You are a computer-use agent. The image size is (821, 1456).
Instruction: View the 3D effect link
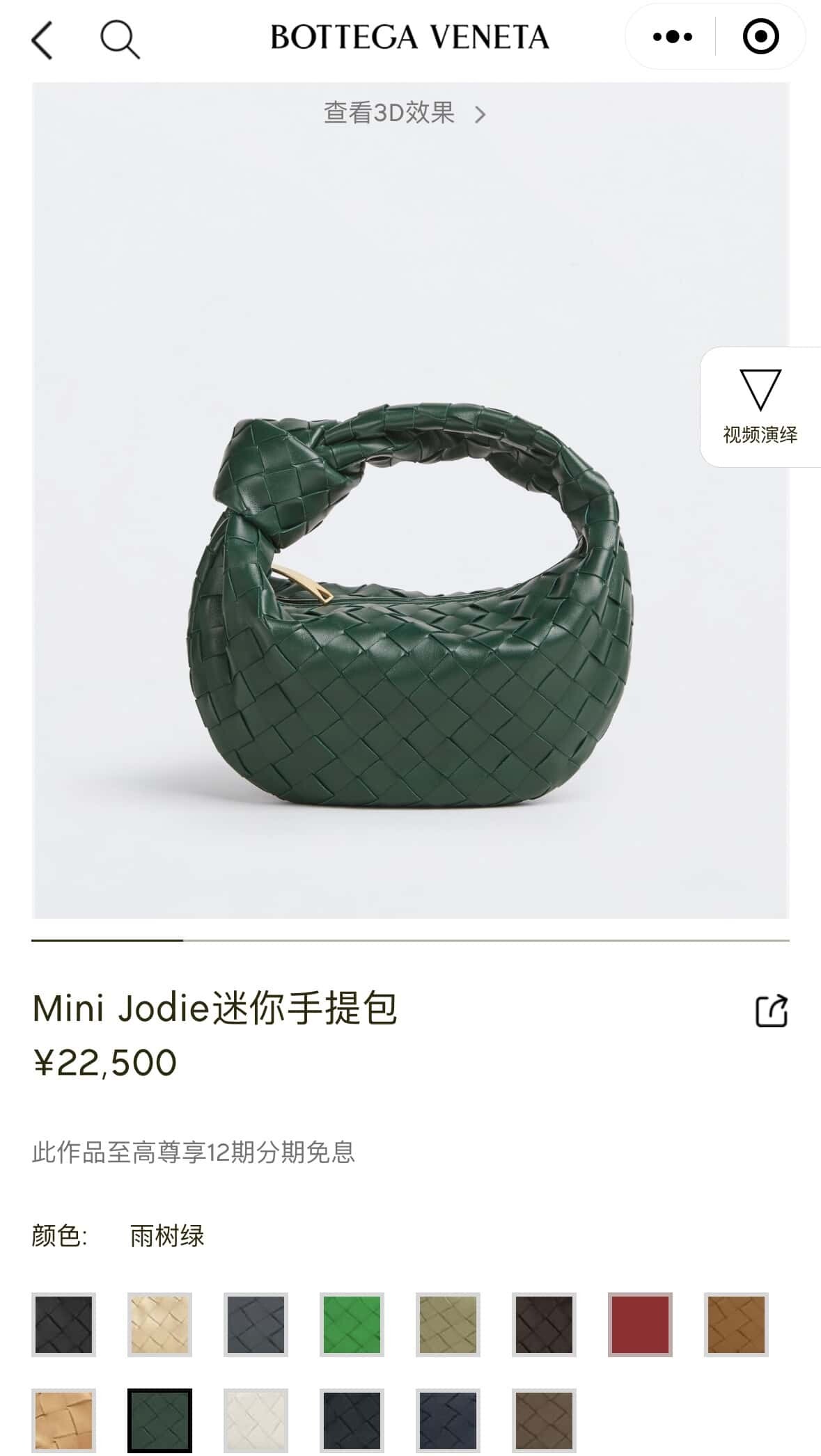pos(404,113)
